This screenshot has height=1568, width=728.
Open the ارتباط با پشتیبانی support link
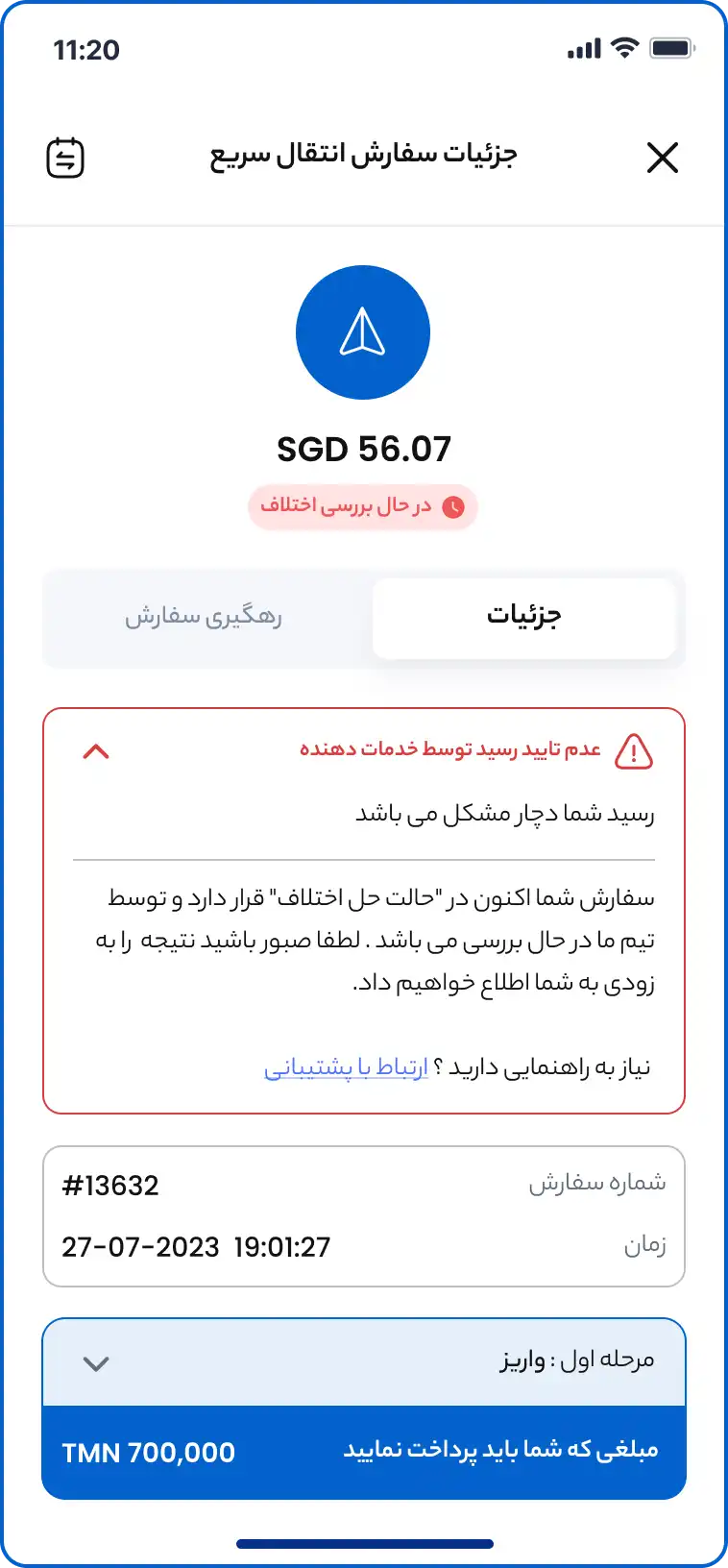[x=346, y=1067]
